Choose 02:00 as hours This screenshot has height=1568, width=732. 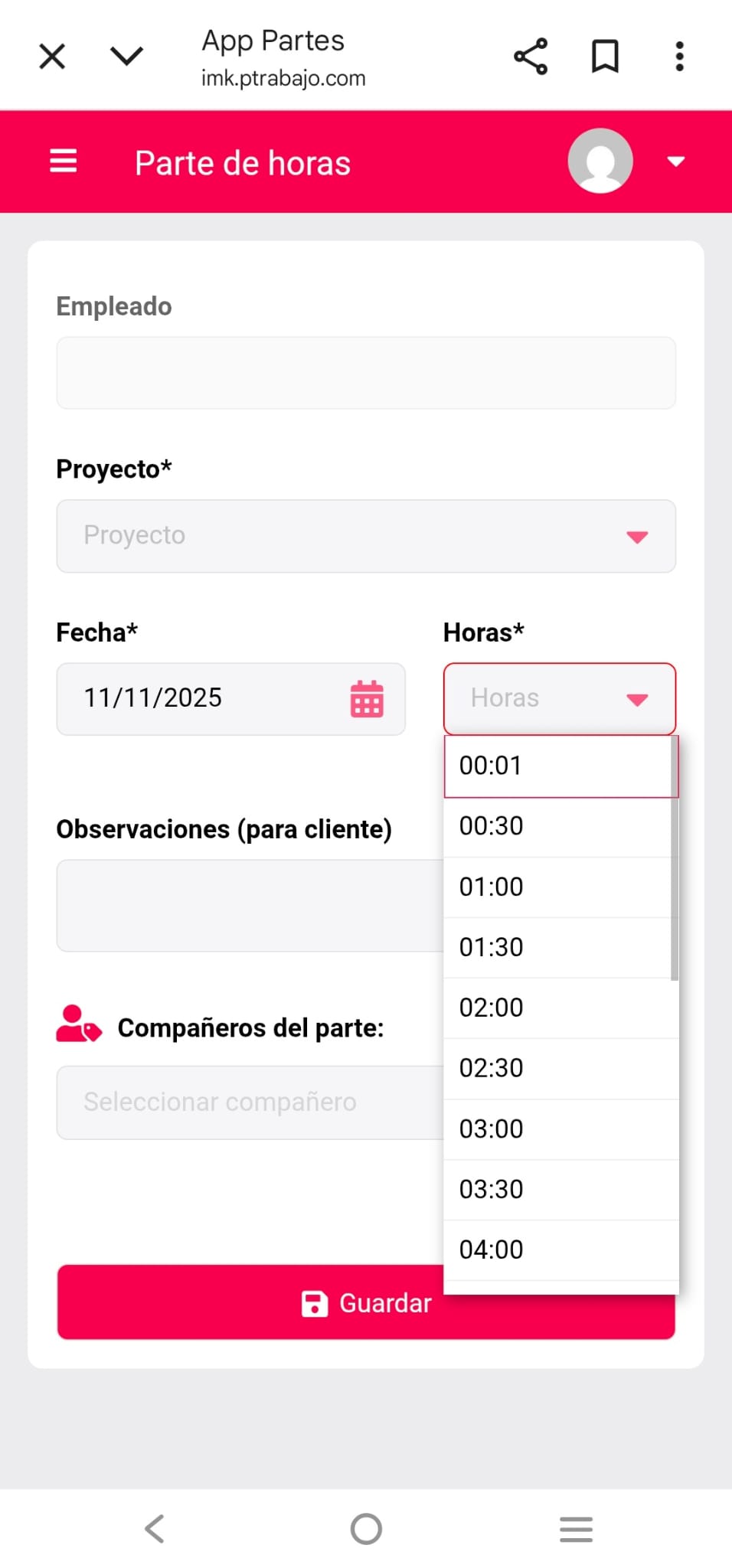pos(559,1008)
